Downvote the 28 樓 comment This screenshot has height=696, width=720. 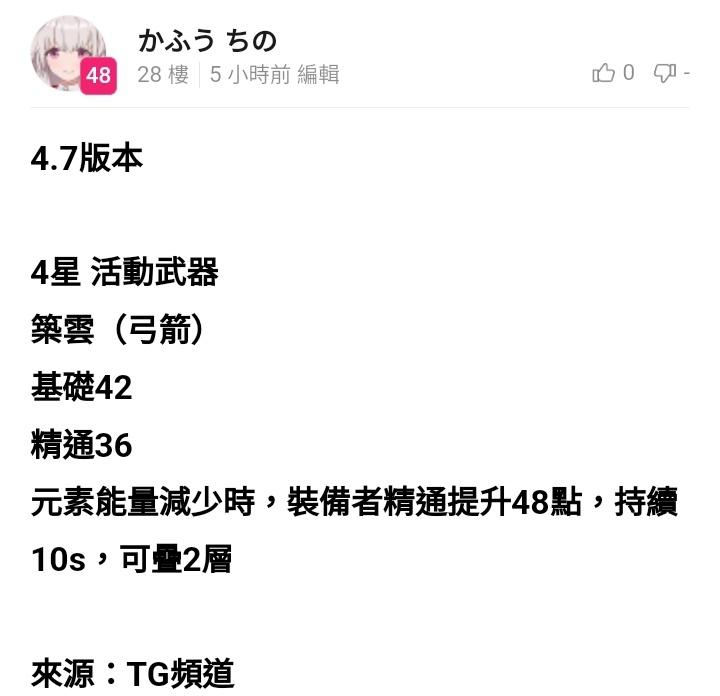(665, 73)
